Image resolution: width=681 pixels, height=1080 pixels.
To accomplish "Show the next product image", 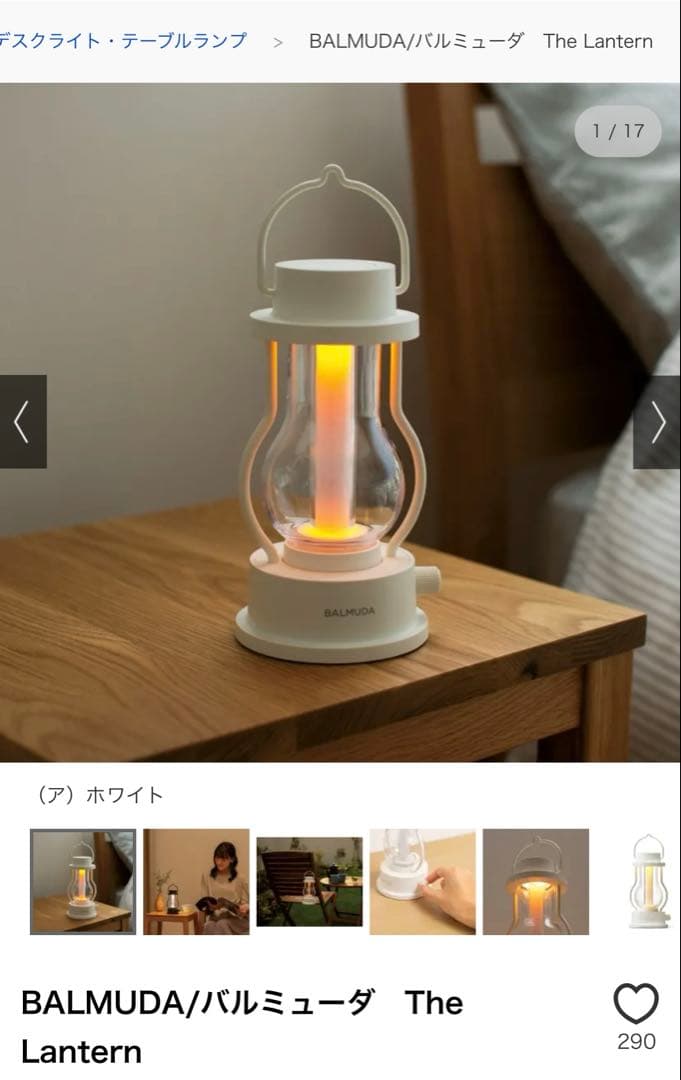I will pos(657,421).
